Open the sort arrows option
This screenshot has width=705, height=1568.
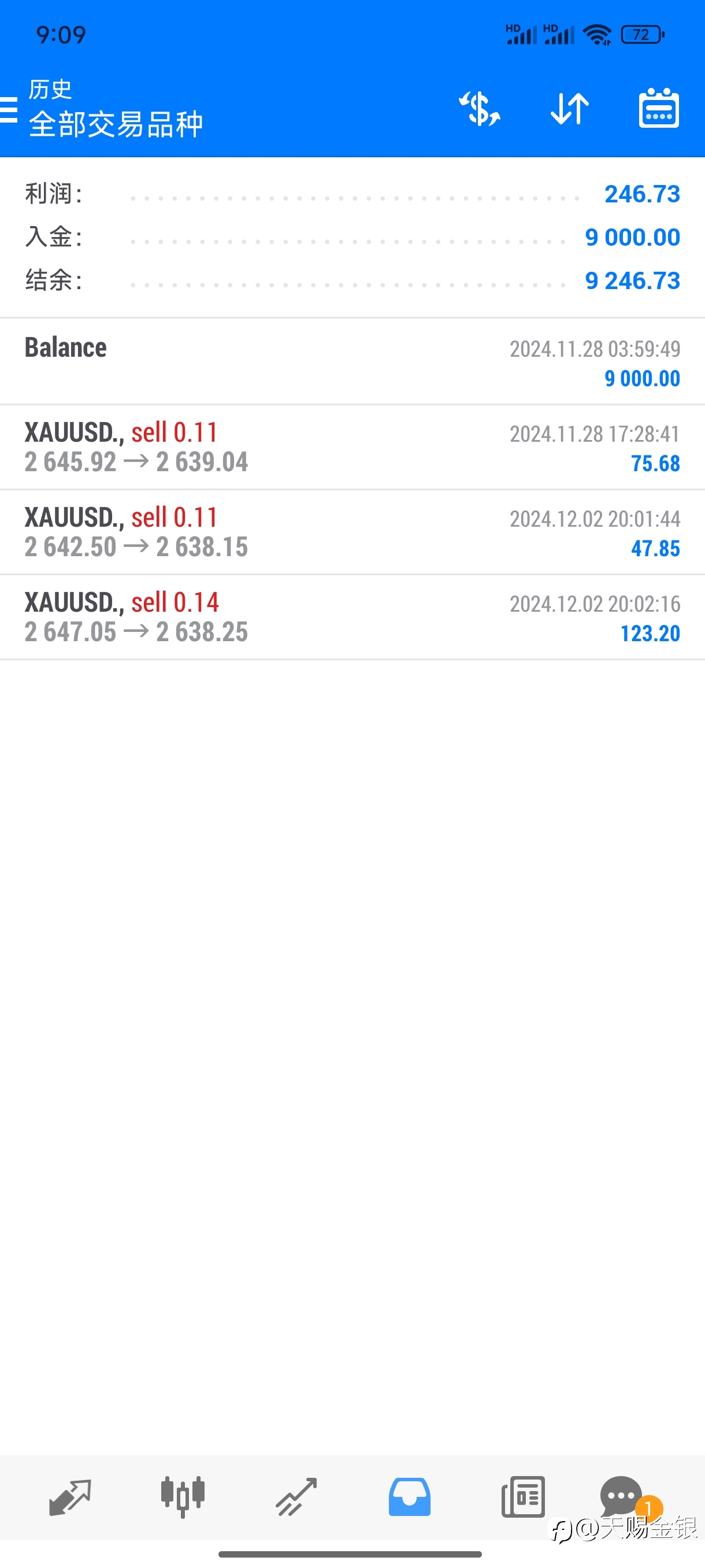[x=569, y=109]
